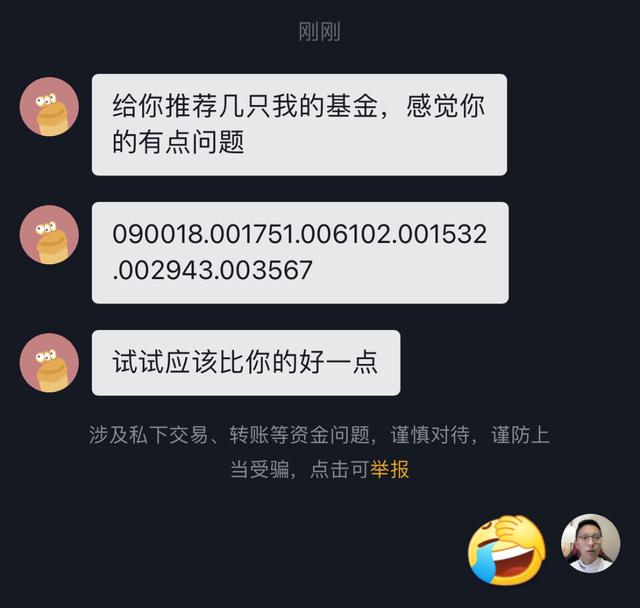Tap the 举报 report link

(x=390, y=469)
